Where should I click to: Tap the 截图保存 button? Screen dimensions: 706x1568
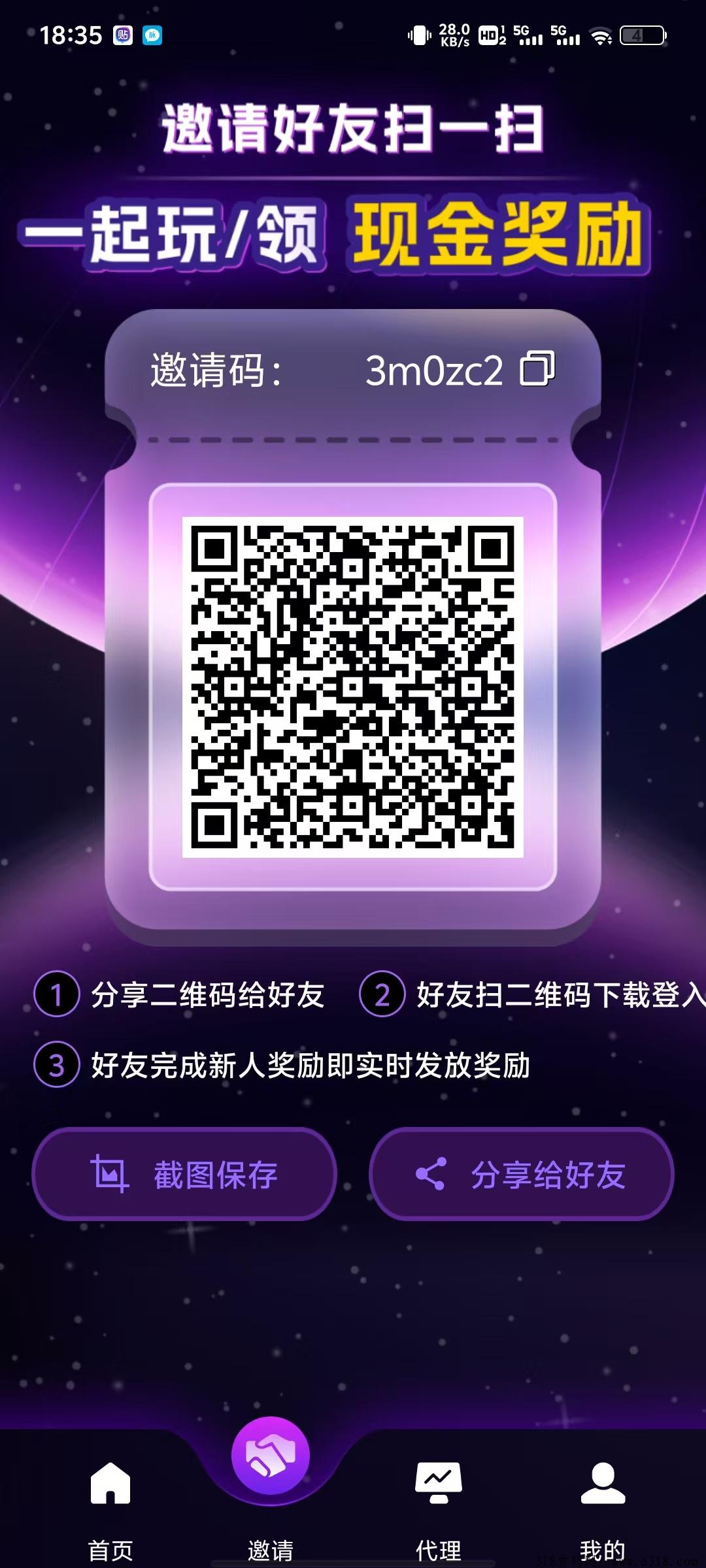click(x=184, y=1174)
